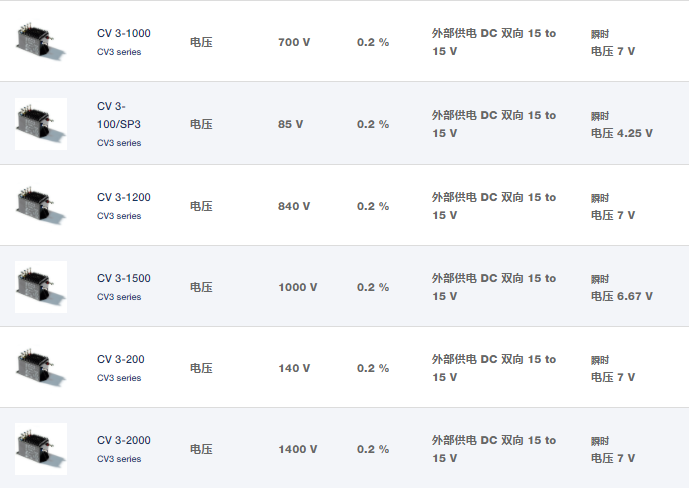Open CV3 series link under CV 3-1000
The width and height of the screenshot is (693, 488).
click(119, 52)
